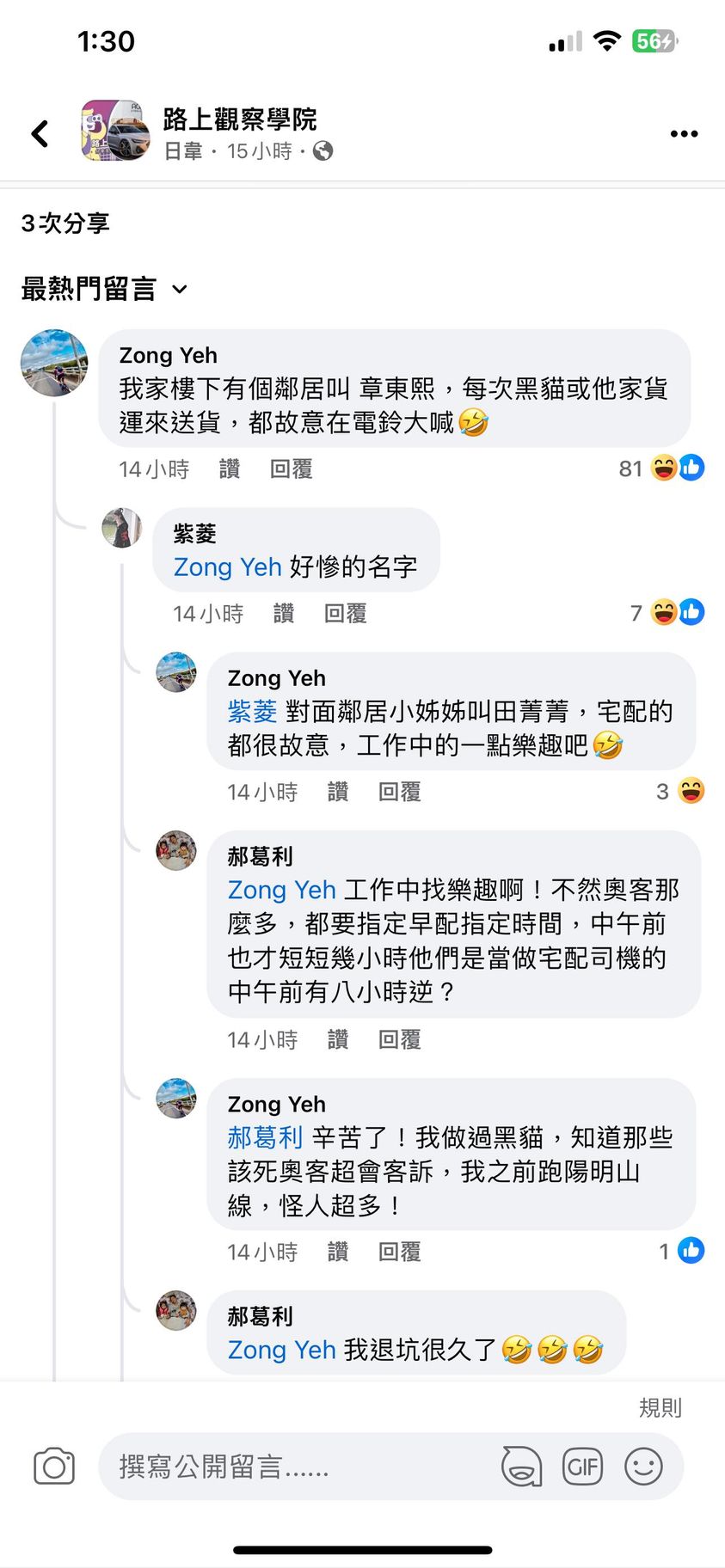725x1568 pixels.
Task: Open the GIF picker
Action: coord(582,1467)
